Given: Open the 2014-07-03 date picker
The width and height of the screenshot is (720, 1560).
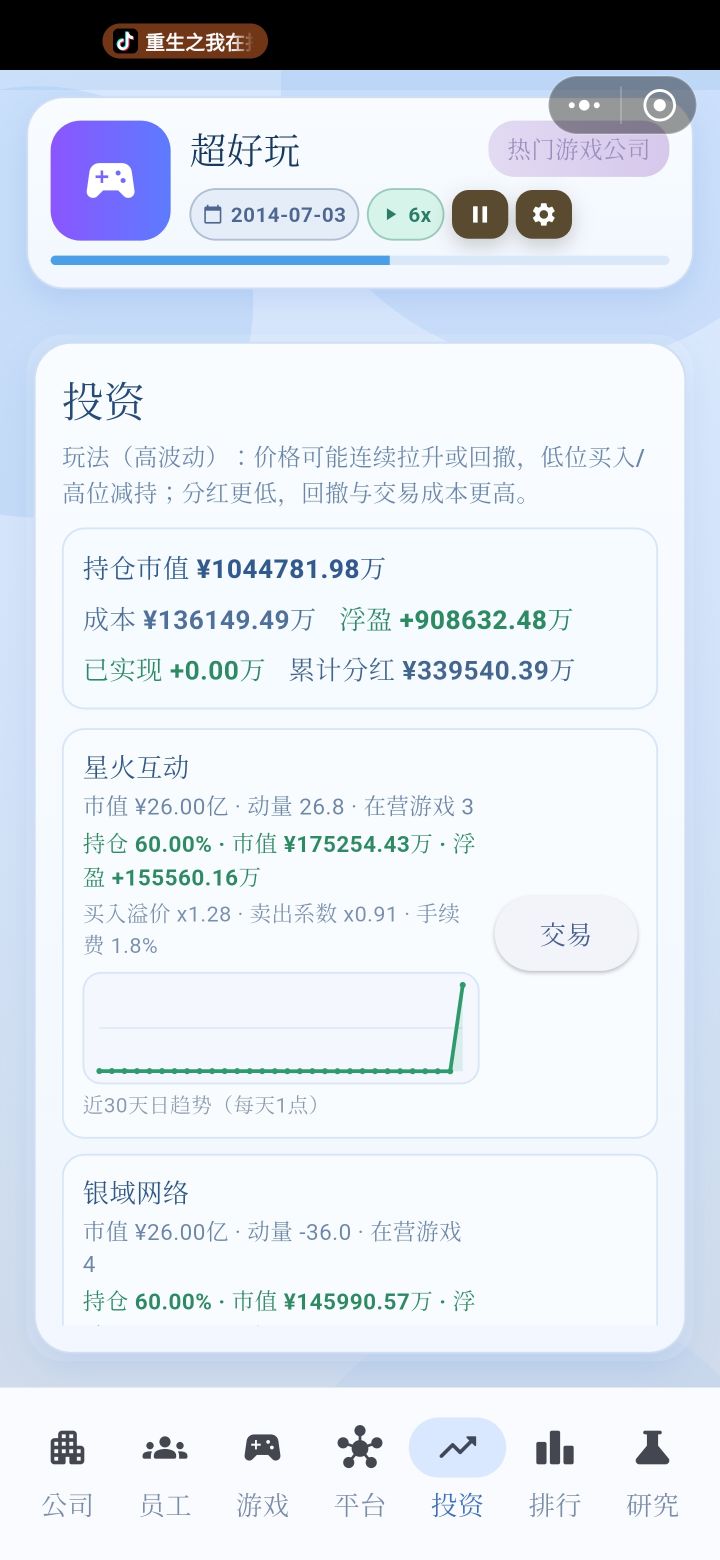Looking at the screenshot, I should pos(273,214).
